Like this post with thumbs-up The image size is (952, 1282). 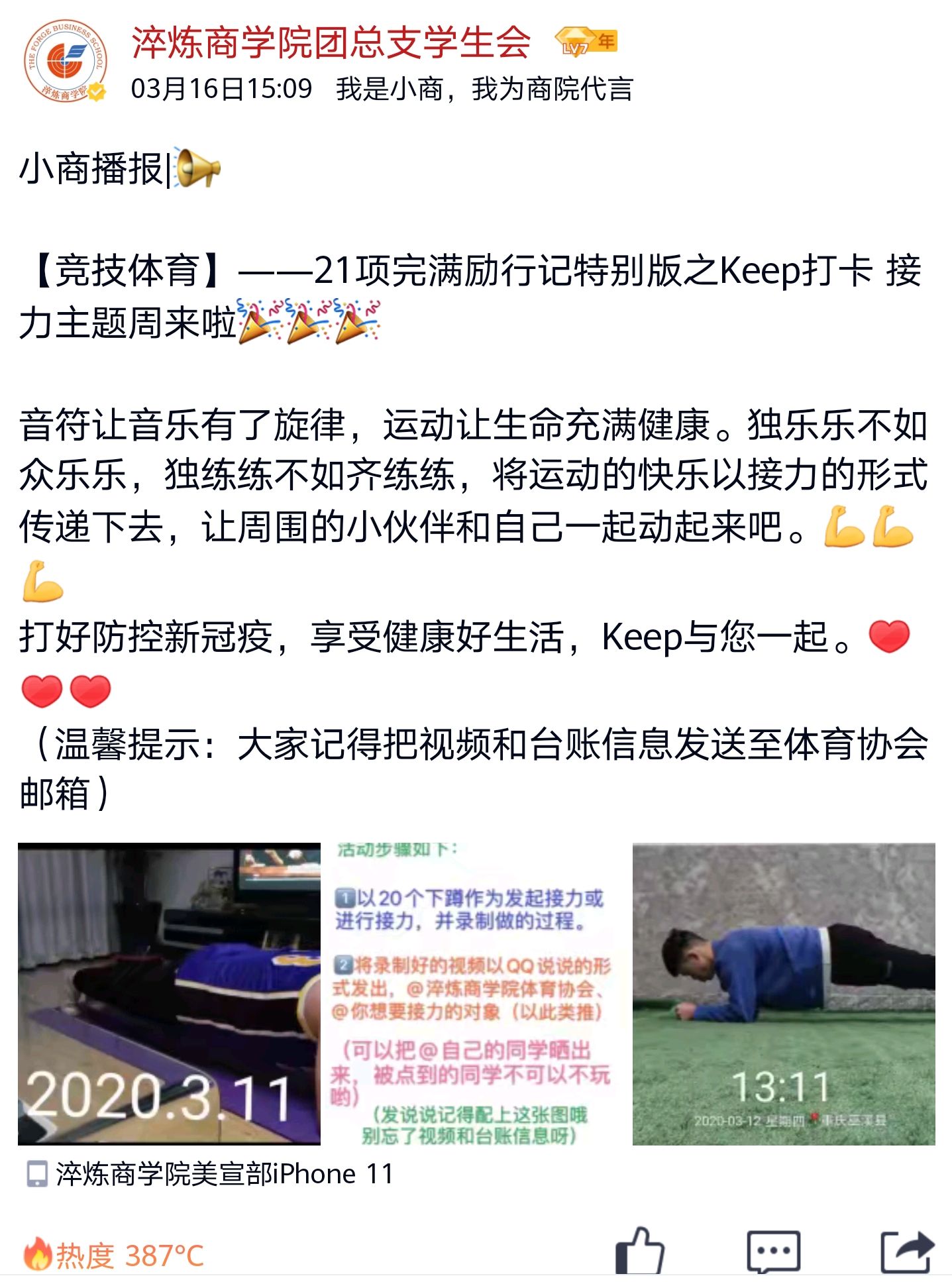coord(639,1251)
